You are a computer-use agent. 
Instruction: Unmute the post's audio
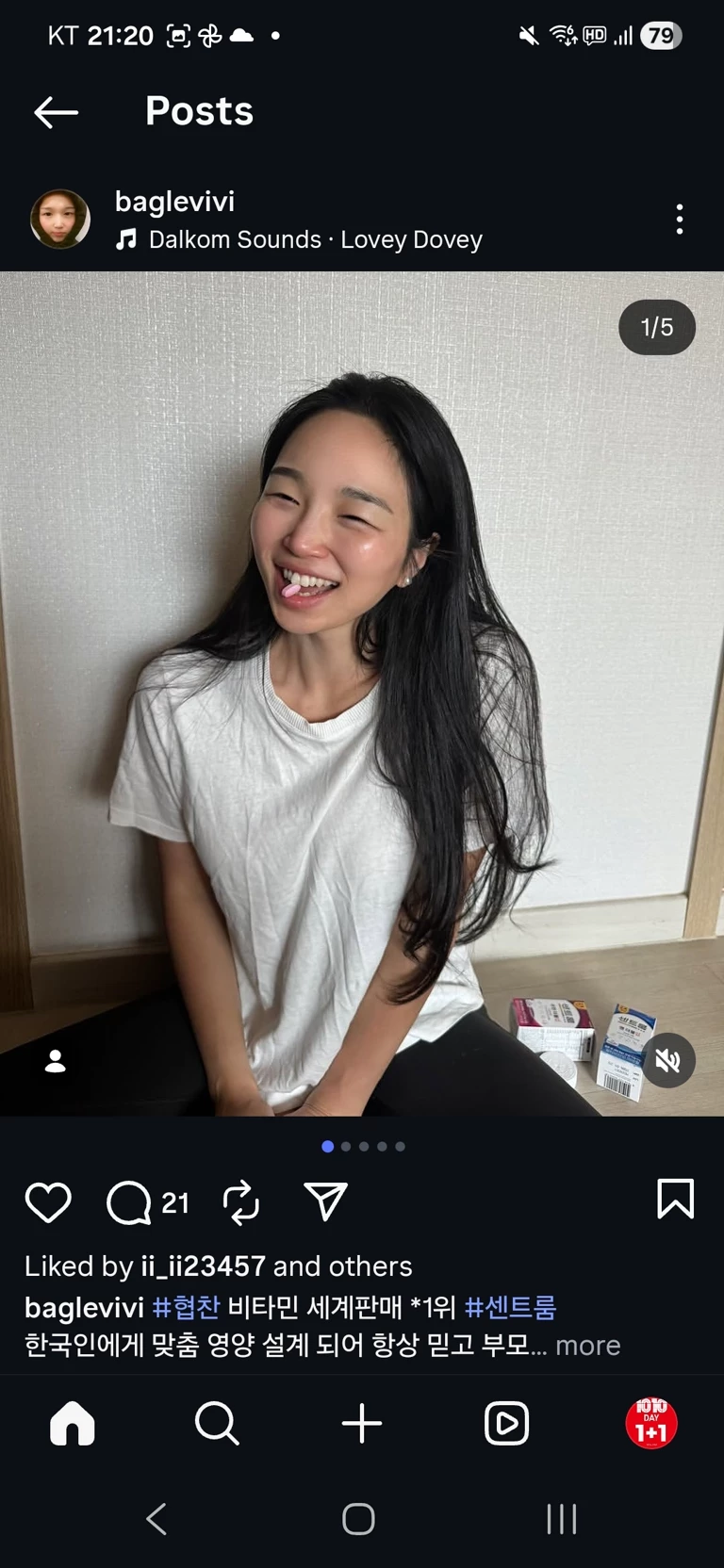(667, 1061)
